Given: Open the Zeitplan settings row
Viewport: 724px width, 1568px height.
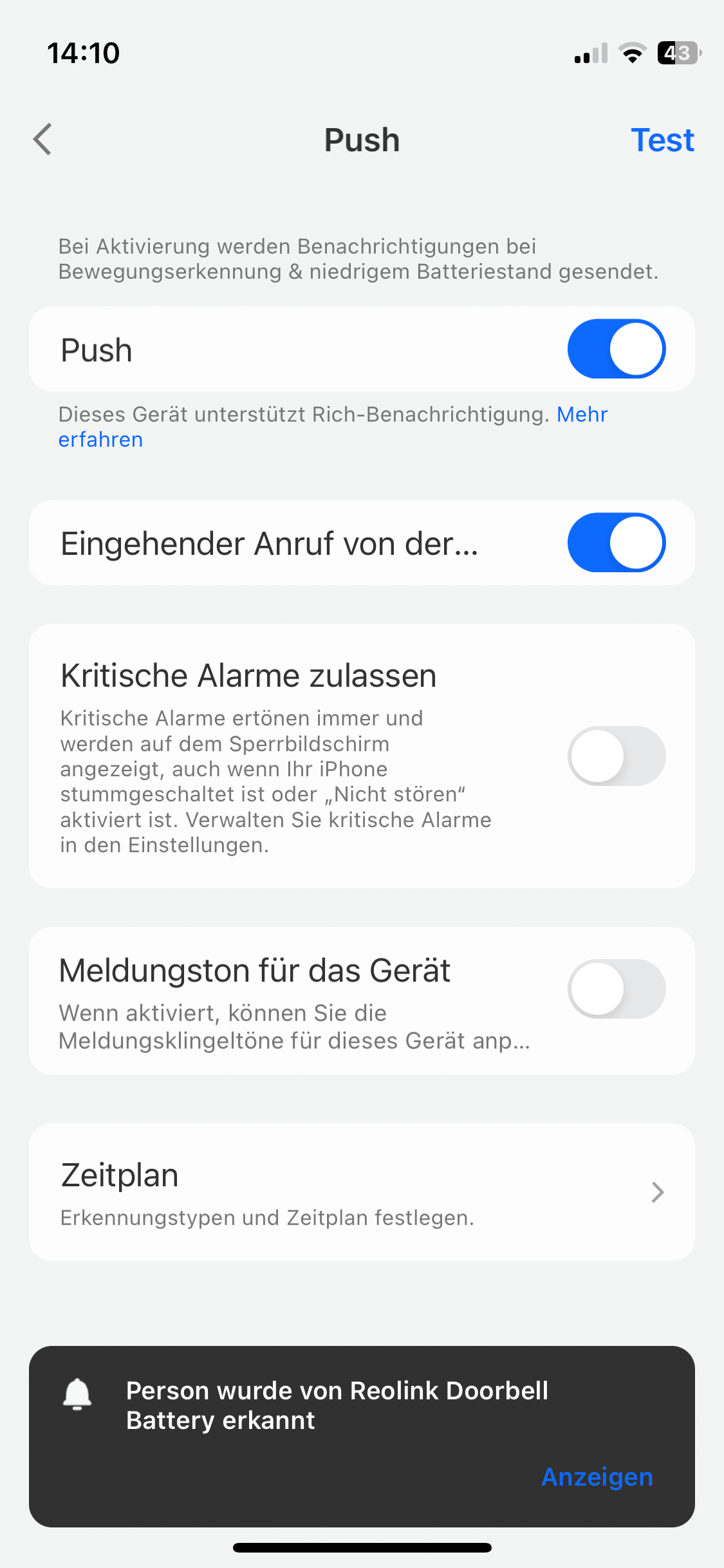Looking at the screenshot, I should pyautogui.click(x=362, y=1192).
